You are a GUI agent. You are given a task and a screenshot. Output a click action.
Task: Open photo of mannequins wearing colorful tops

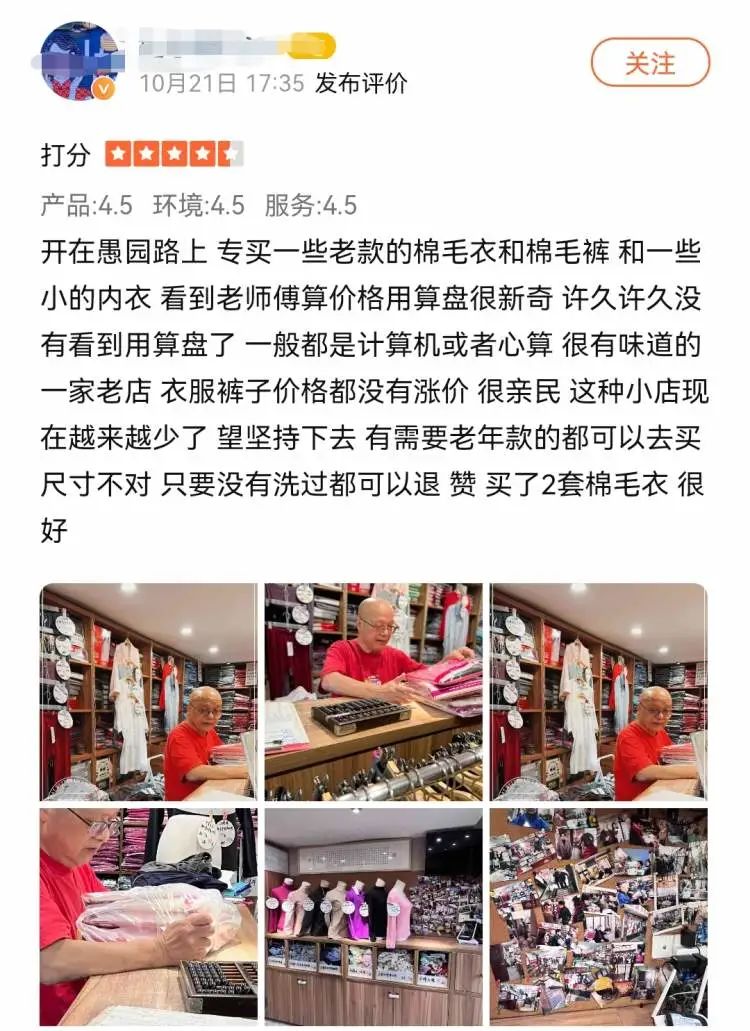(373, 915)
